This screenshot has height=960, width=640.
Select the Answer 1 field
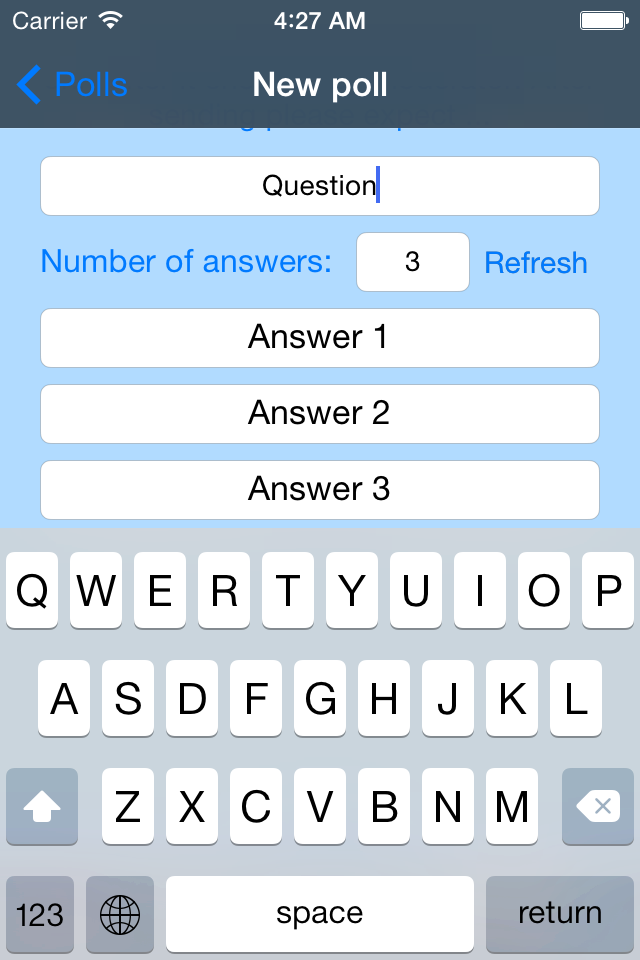tap(320, 338)
